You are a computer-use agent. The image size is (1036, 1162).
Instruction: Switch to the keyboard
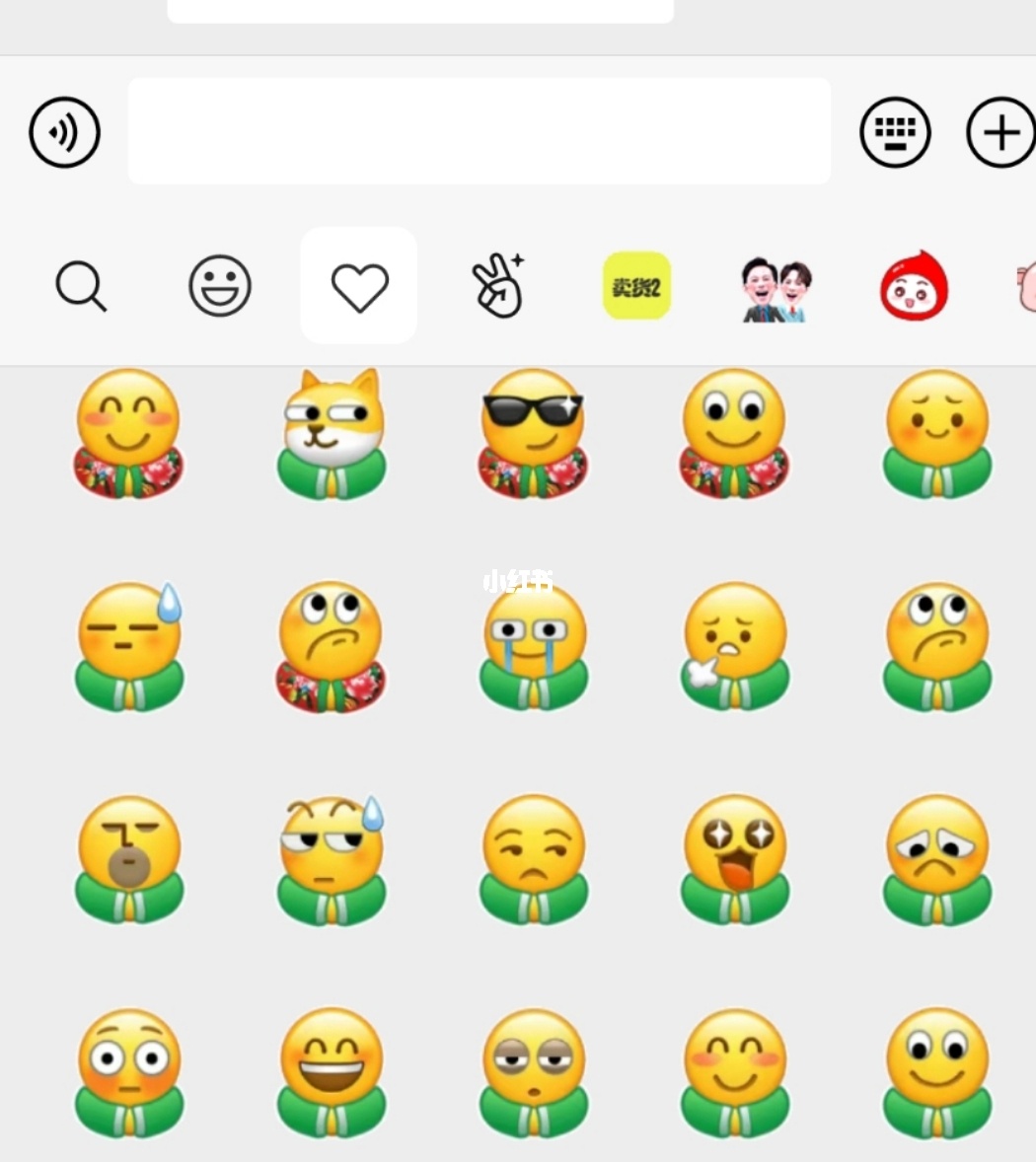click(895, 132)
